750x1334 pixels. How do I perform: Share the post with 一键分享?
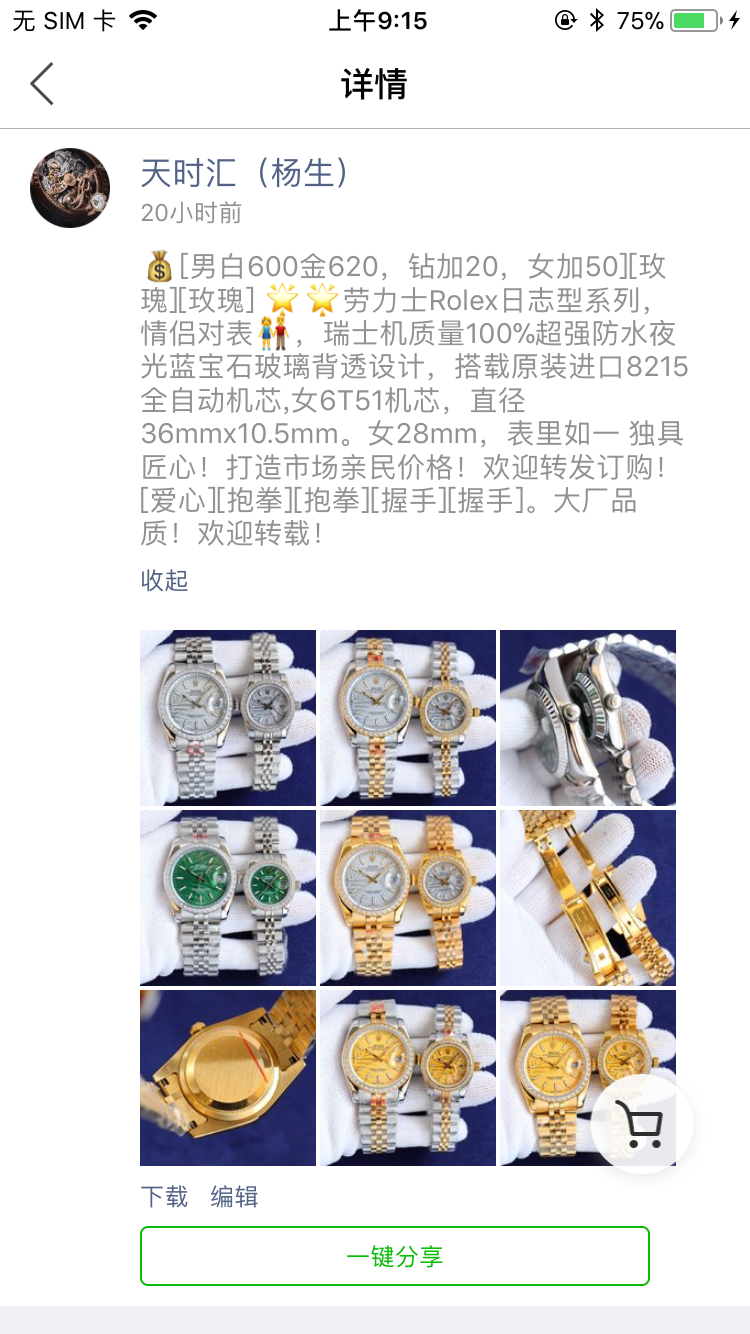coord(395,1256)
